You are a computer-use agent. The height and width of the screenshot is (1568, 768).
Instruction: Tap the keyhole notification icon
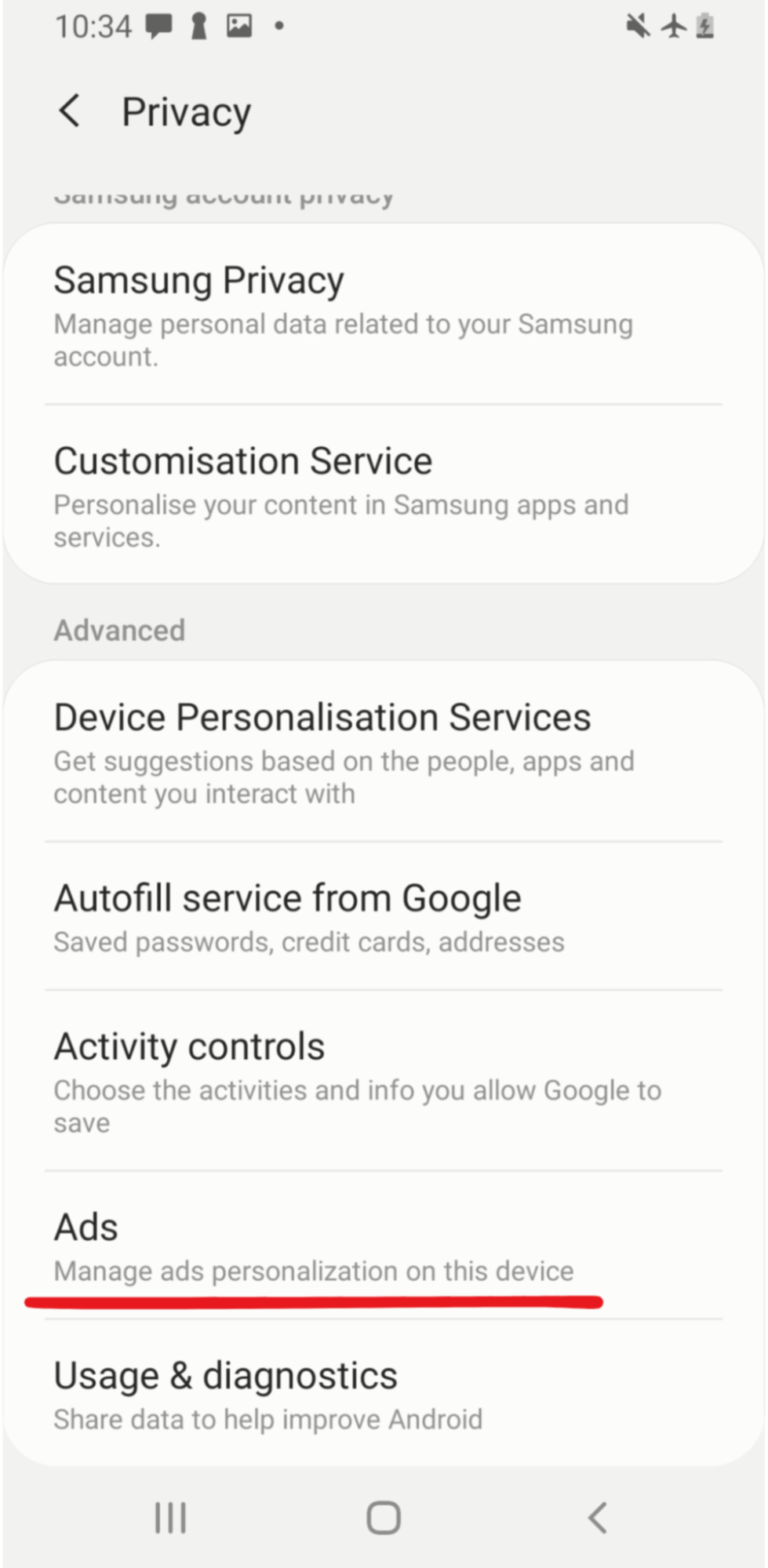click(198, 25)
